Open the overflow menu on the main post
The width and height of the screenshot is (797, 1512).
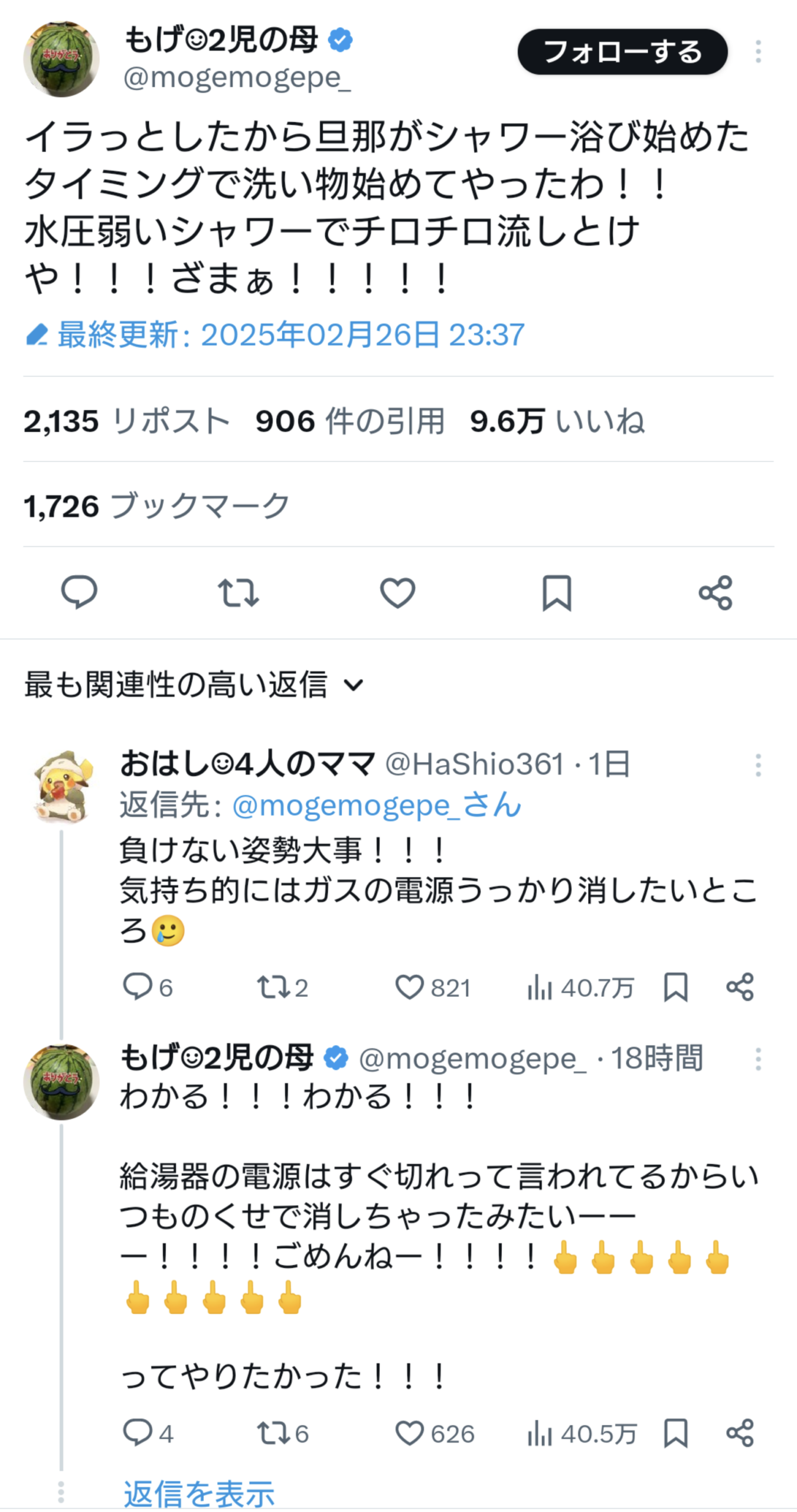758,52
